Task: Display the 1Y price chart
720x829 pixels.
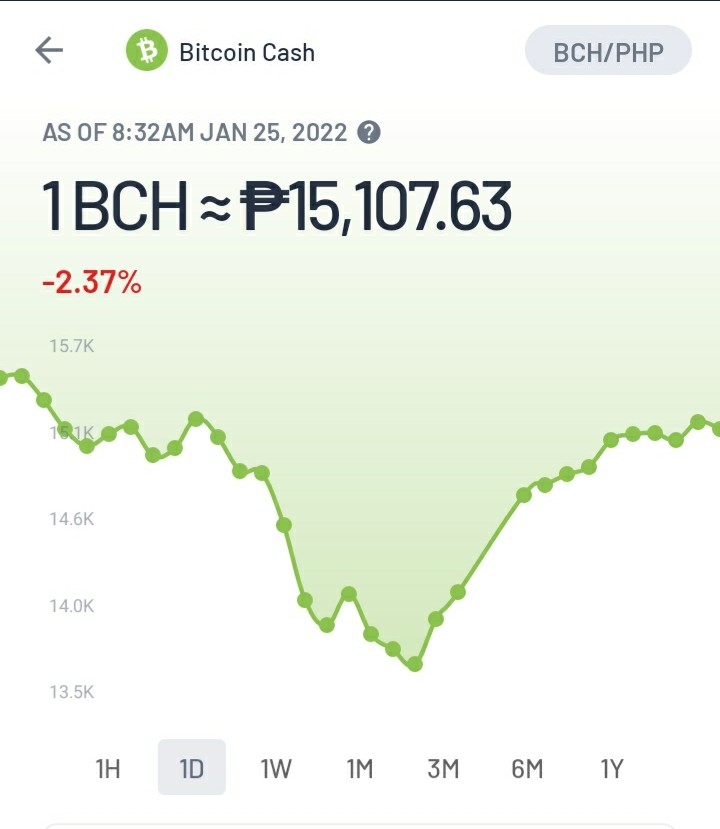Action: 612,768
